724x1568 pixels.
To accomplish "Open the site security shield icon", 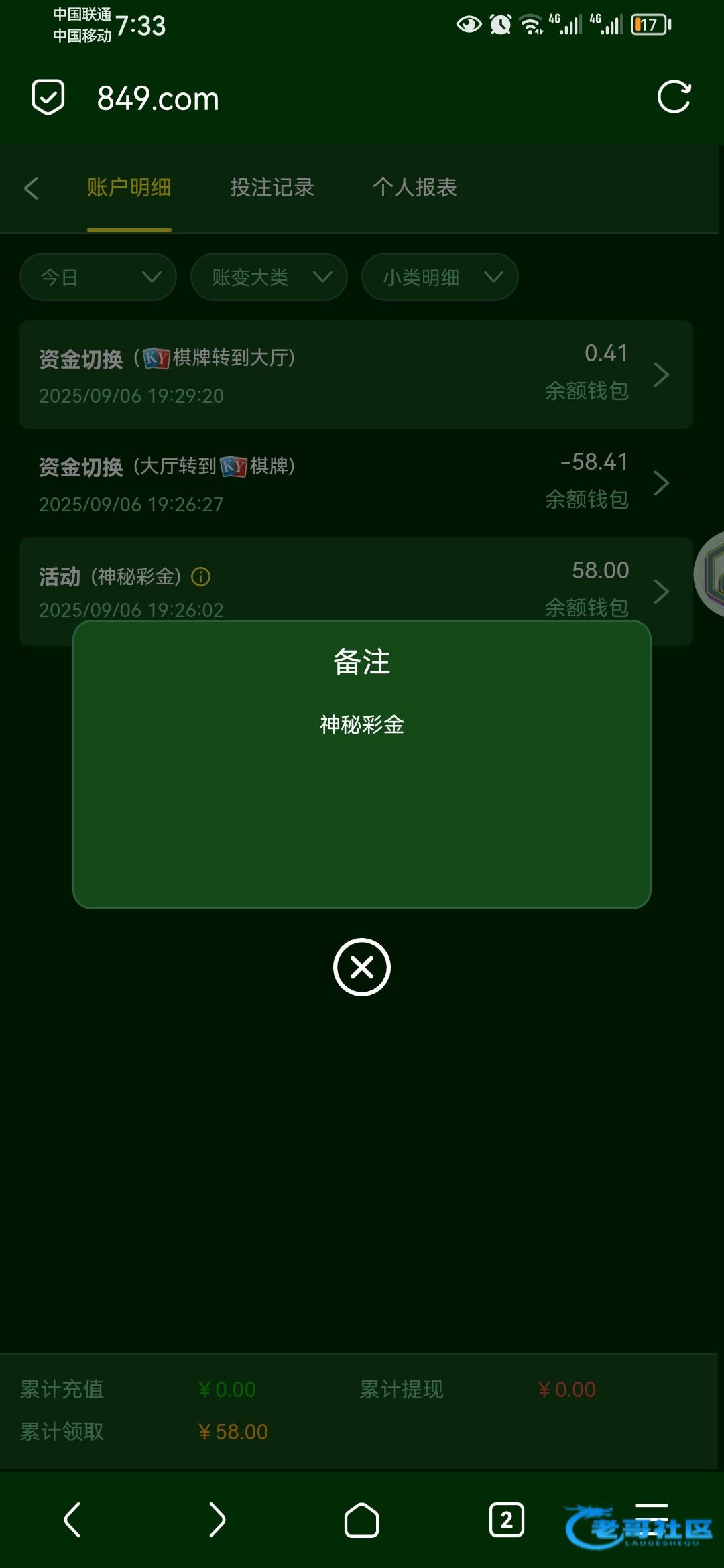I will point(48,98).
